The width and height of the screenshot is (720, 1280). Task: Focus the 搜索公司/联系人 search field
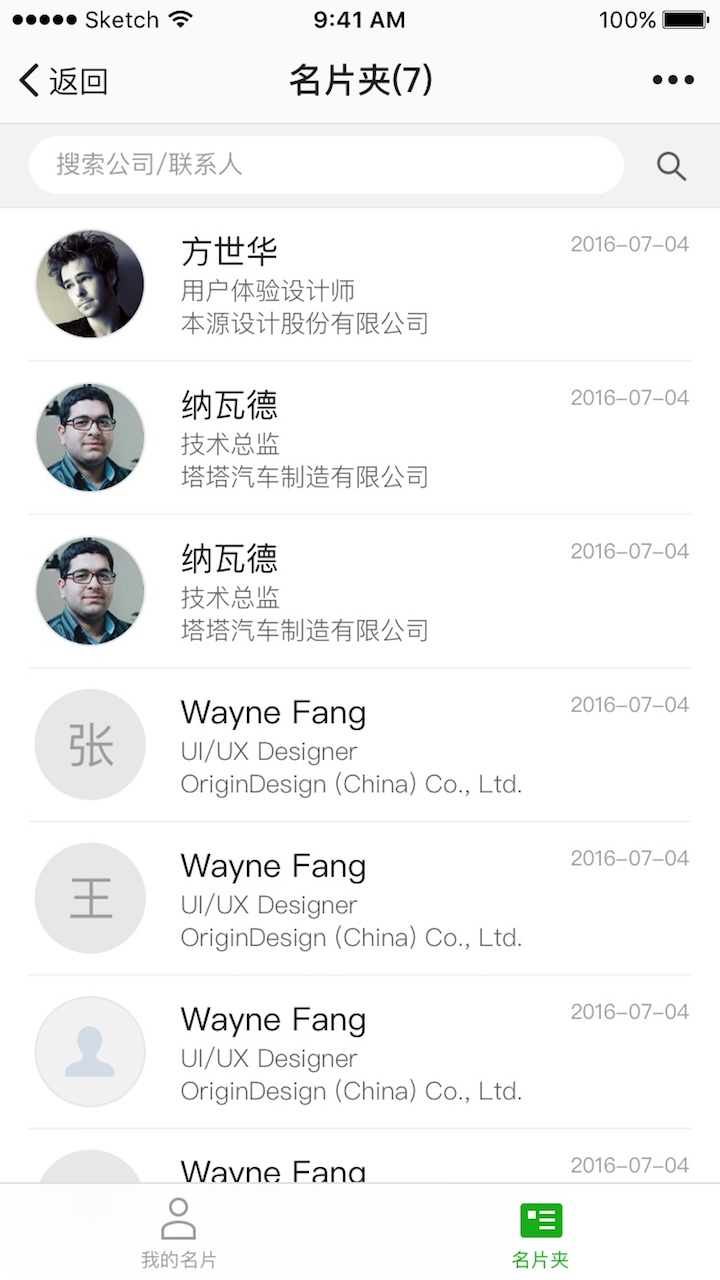pos(326,165)
